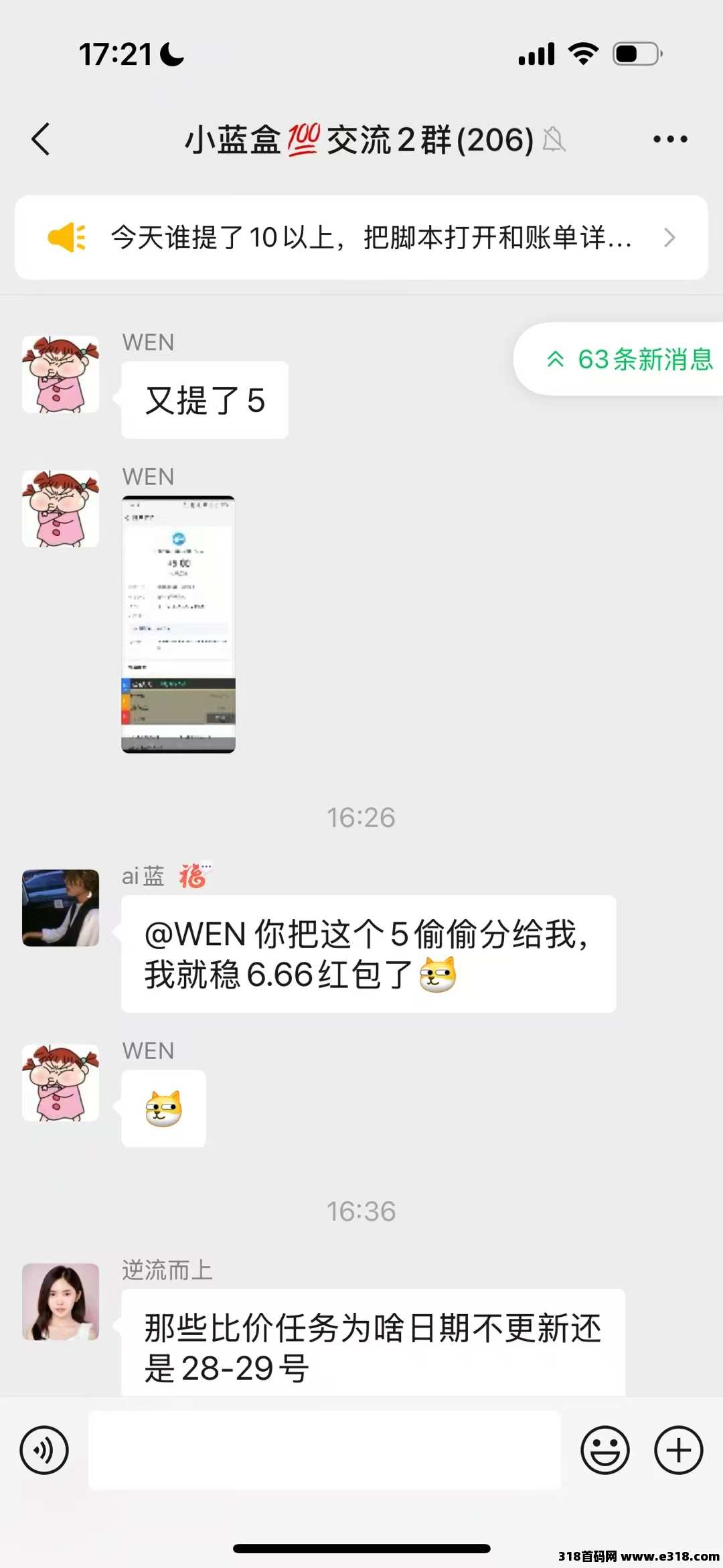View ai蓝's profile avatar
This screenshot has width=723, height=1568.
click(x=60, y=908)
